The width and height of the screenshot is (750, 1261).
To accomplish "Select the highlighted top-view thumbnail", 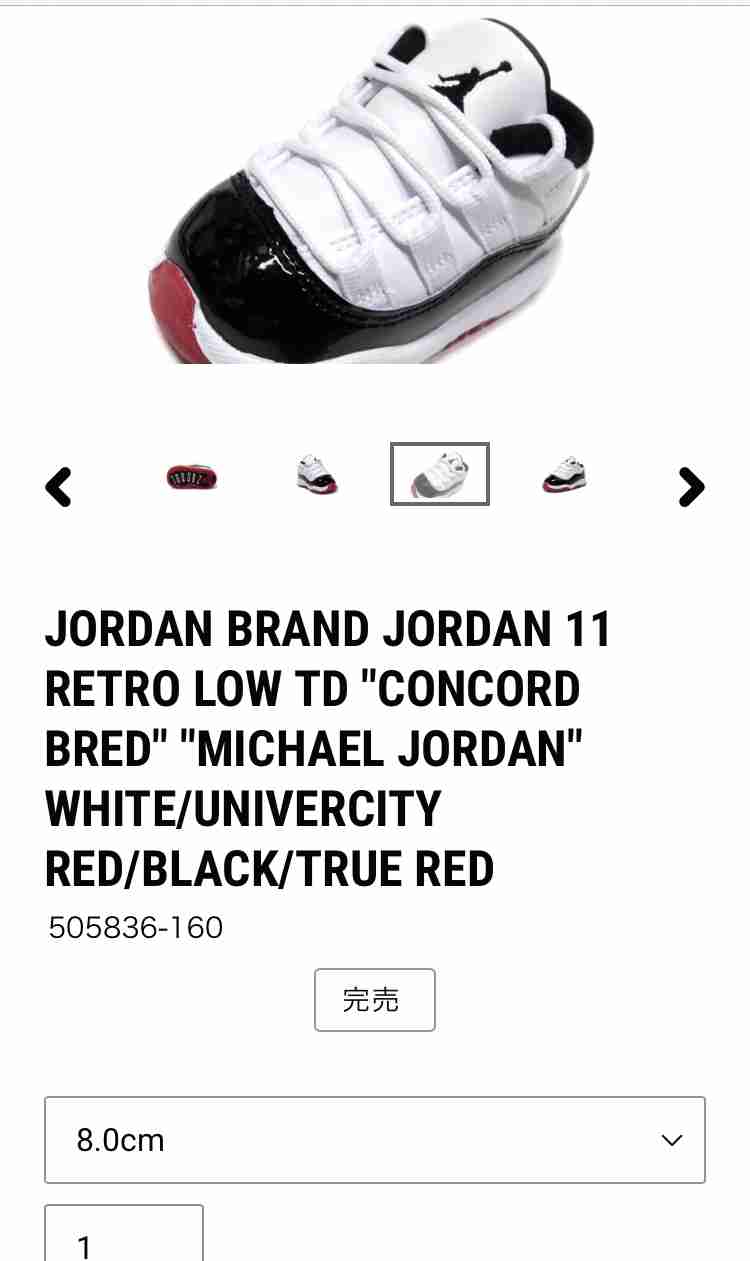I will pyautogui.click(x=440, y=474).
